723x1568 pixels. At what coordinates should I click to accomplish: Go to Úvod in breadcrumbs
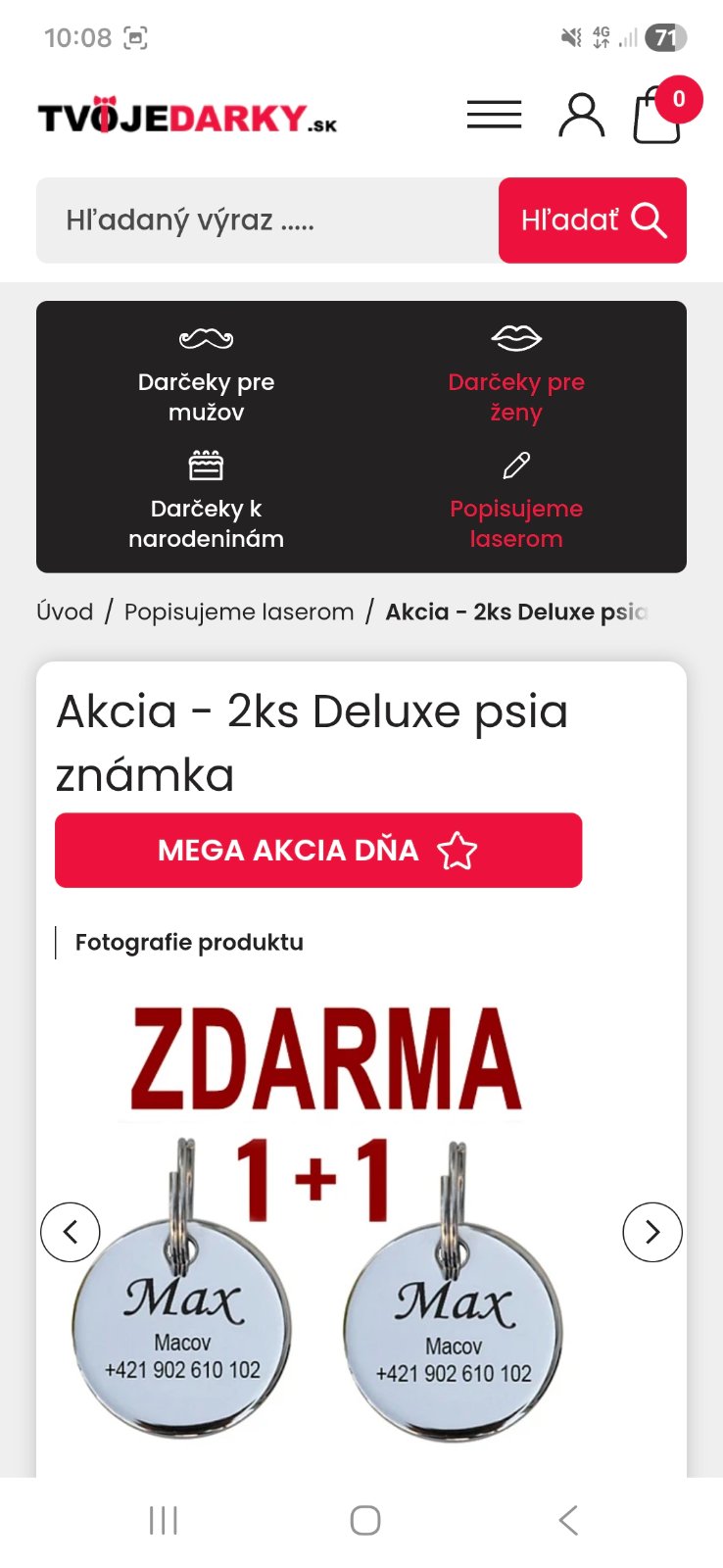(x=65, y=612)
